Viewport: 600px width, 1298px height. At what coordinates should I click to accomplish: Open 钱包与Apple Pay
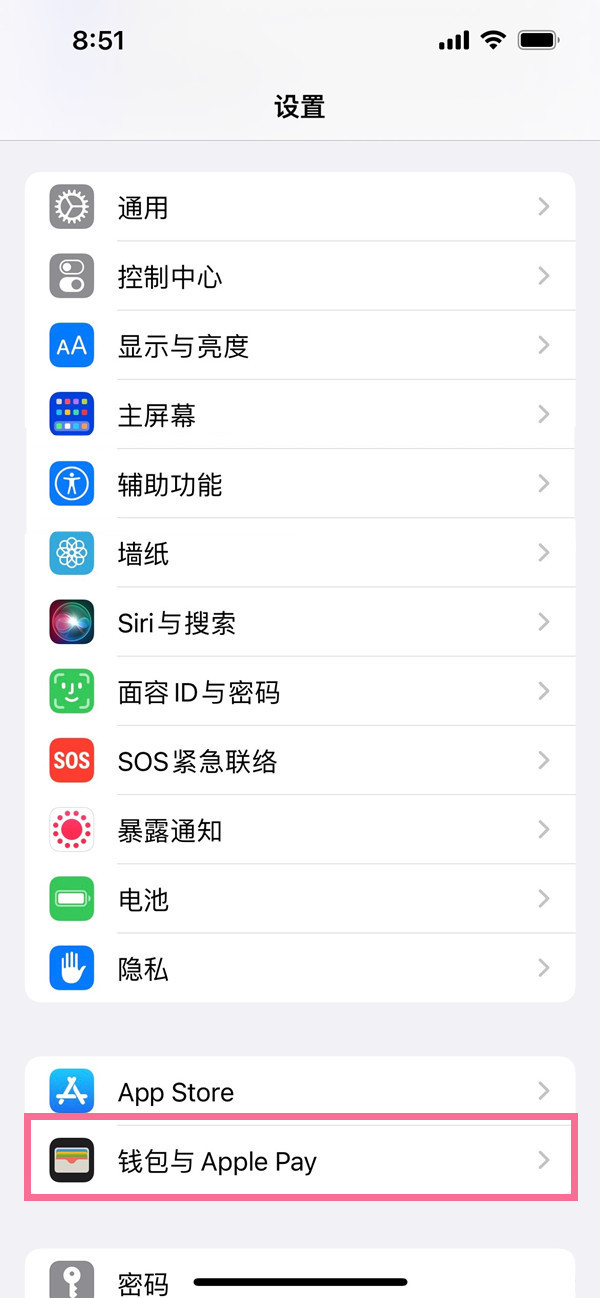pyautogui.click(x=300, y=1161)
